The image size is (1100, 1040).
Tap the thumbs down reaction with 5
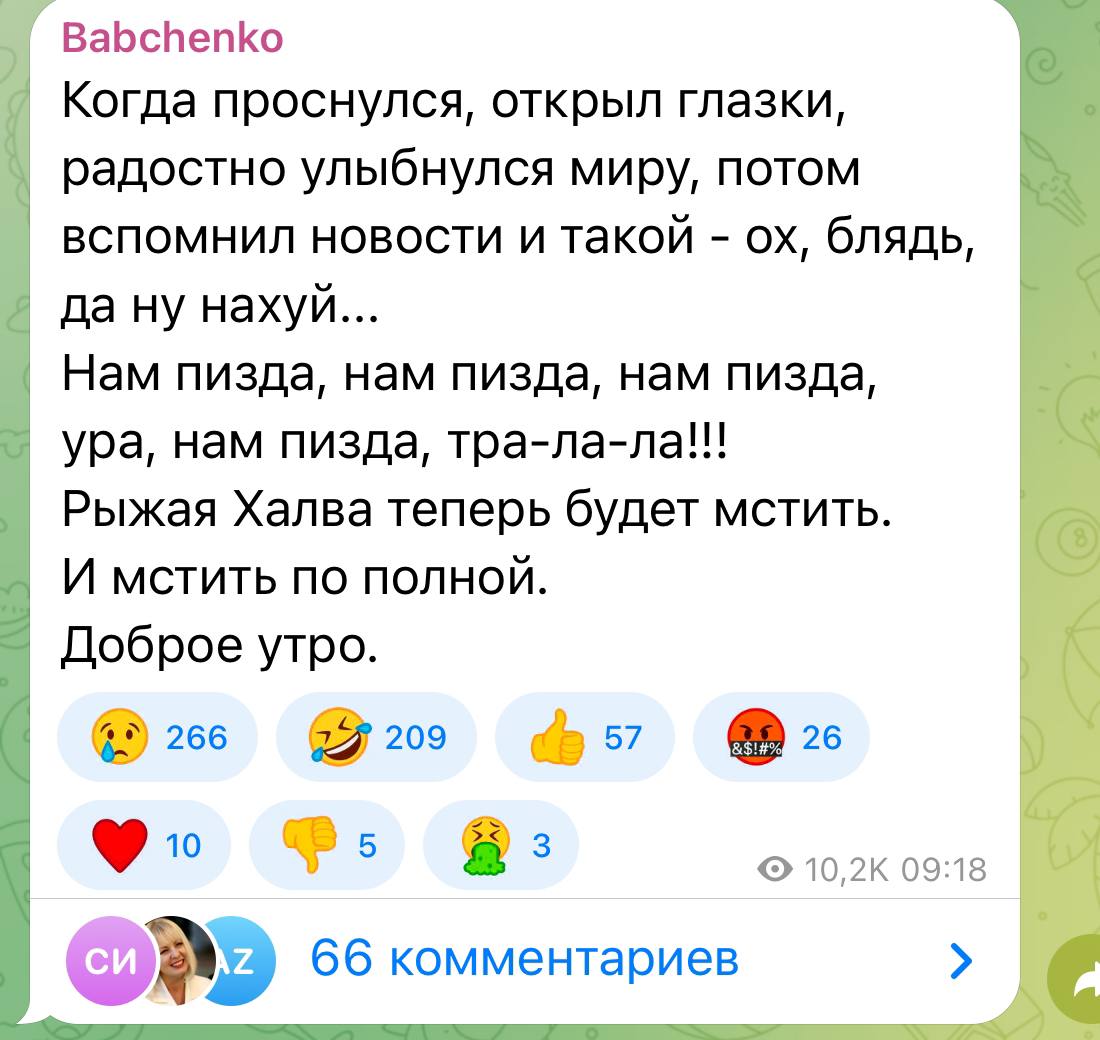click(x=326, y=846)
